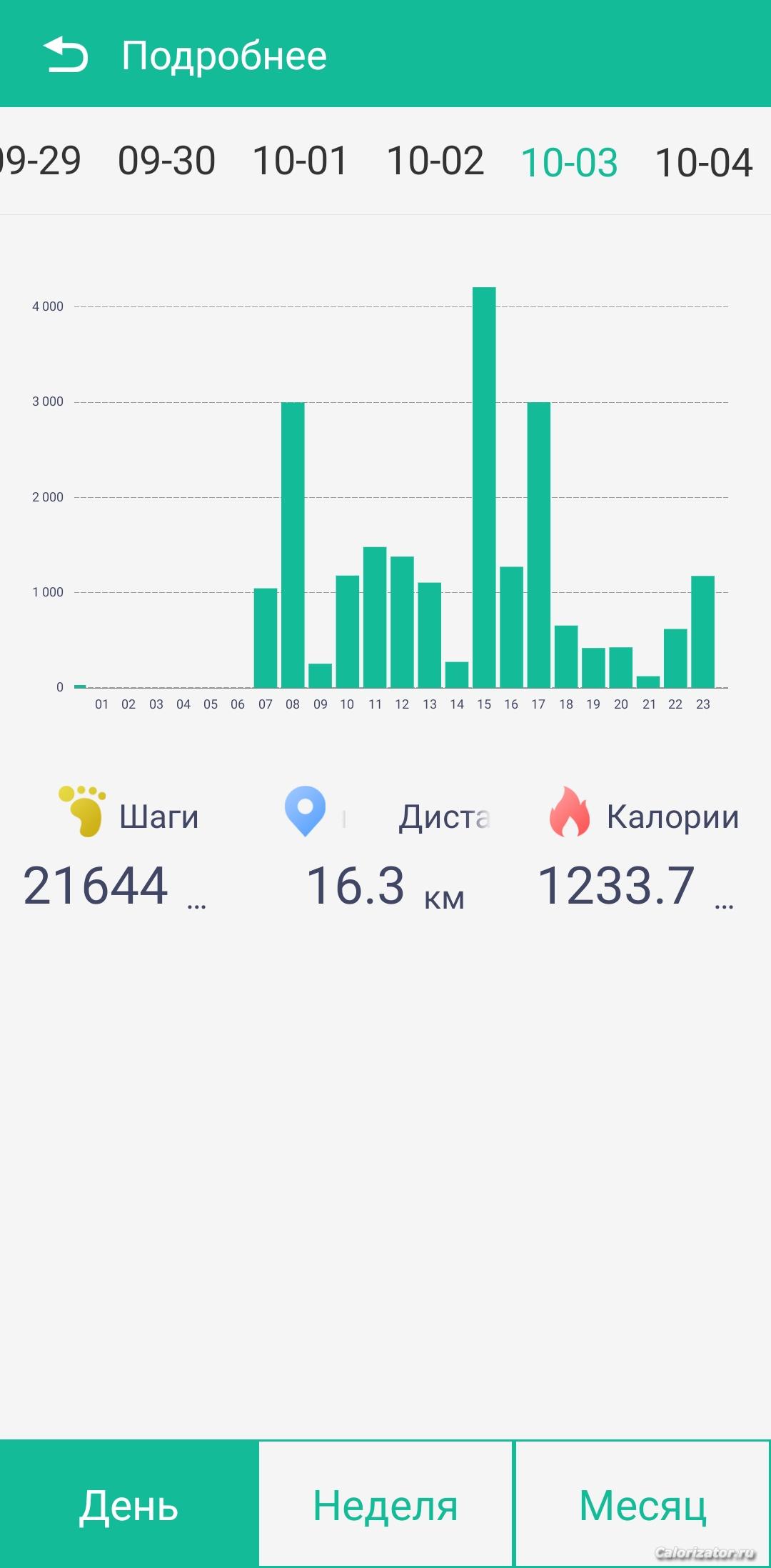
Task: Open data for 10-04
Action: coord(704,162)
